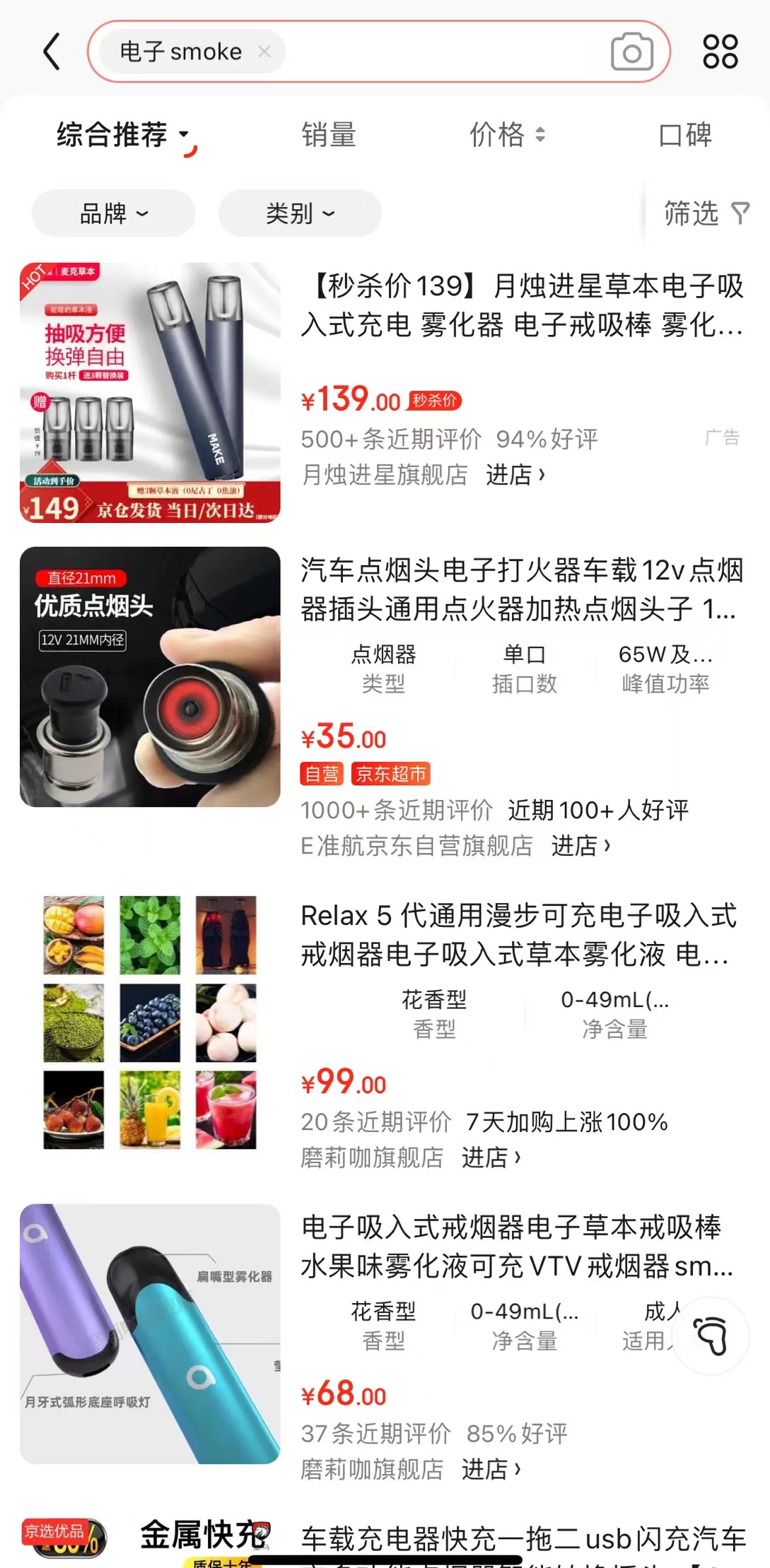
Task: Open the 车载充电器快充一拖二 product
Action: click(523, 1538)
